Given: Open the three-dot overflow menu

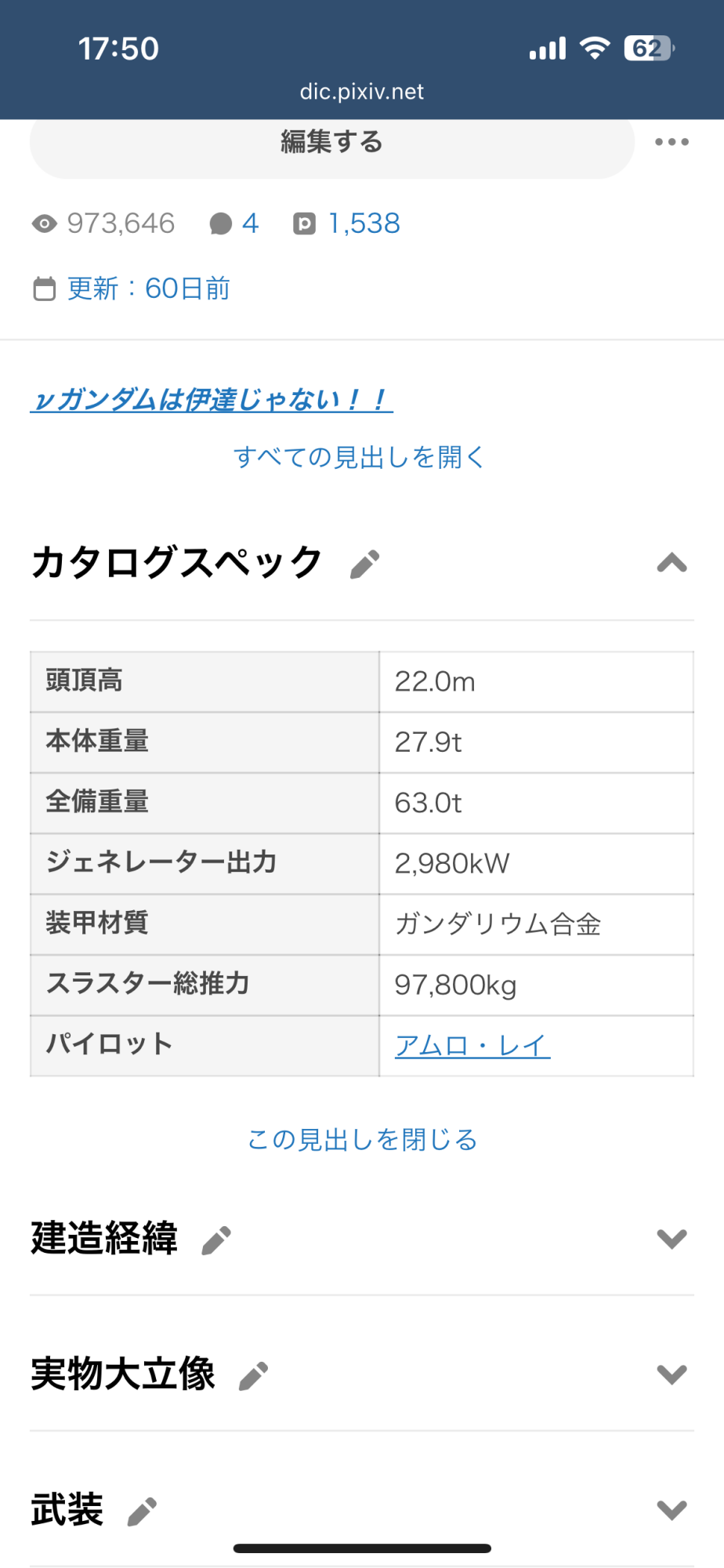Looking at the screenshot, I should (x=672, y=142).
